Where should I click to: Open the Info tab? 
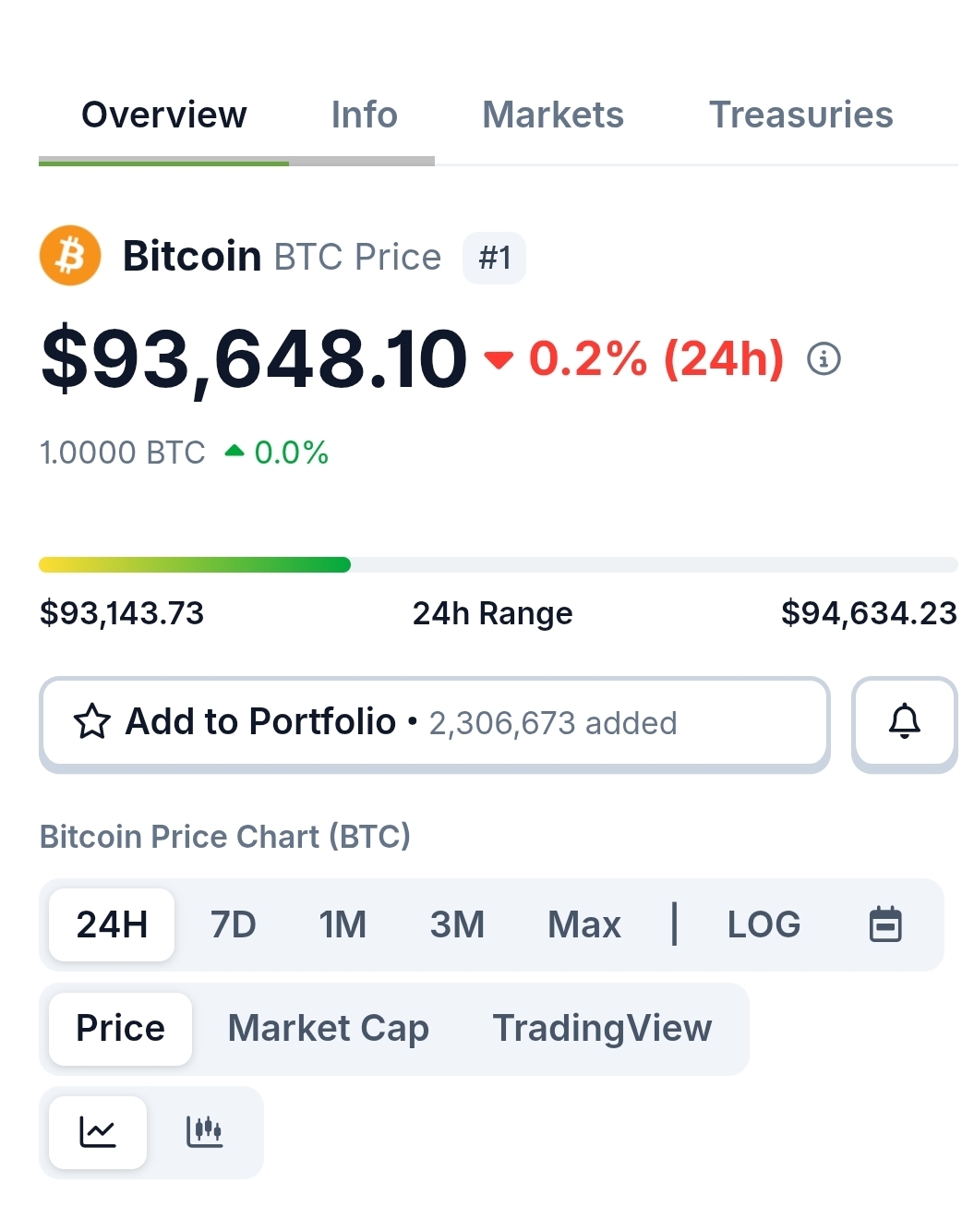click(x=364, y=115)
